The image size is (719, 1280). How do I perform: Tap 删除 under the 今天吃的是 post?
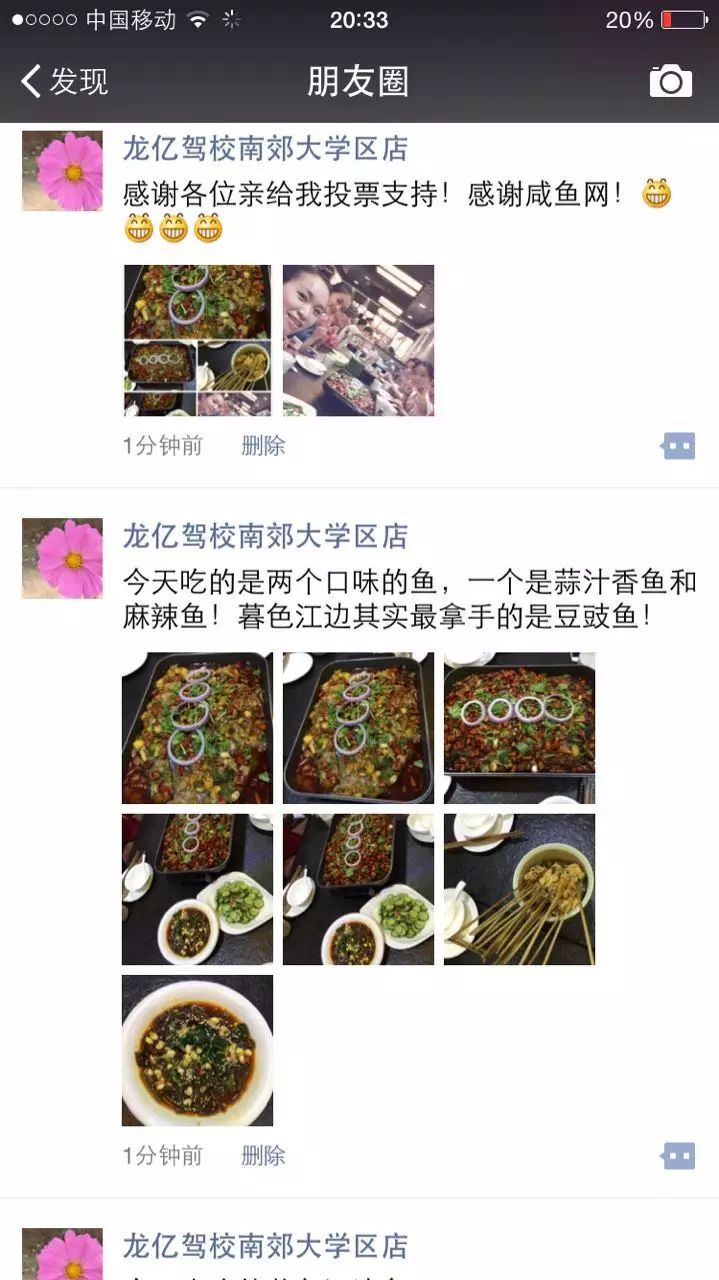tap(263, 1156)
